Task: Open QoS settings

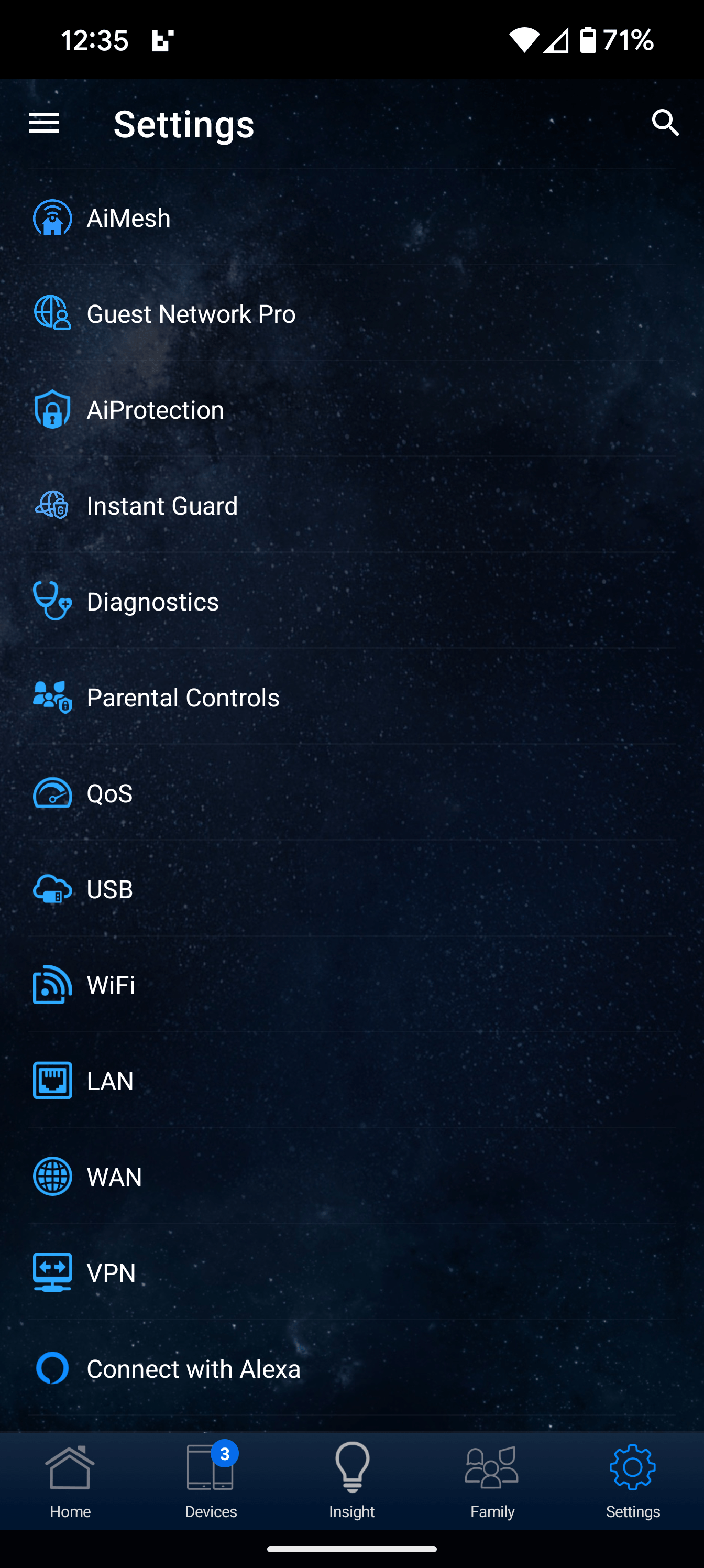Action: (x=351, y=792)
